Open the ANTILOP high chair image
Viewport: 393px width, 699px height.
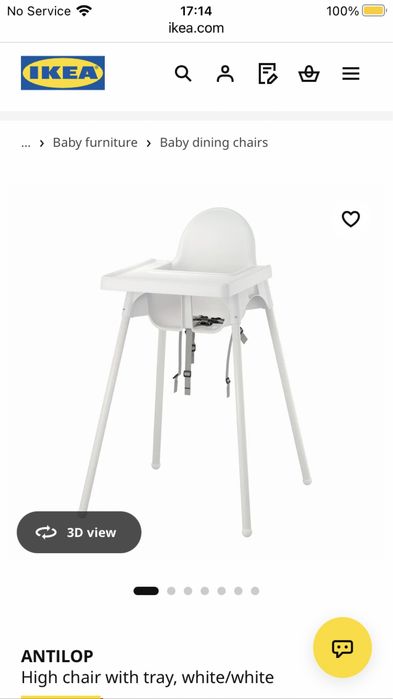click(196, 372)
